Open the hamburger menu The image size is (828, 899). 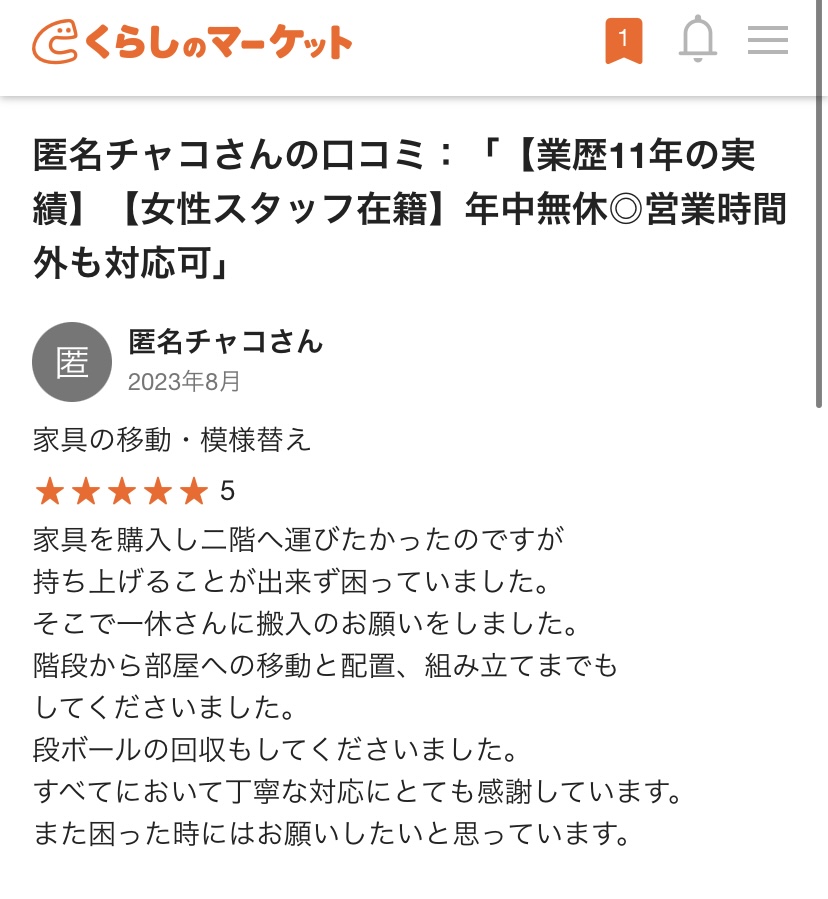[x=768, y=41]
